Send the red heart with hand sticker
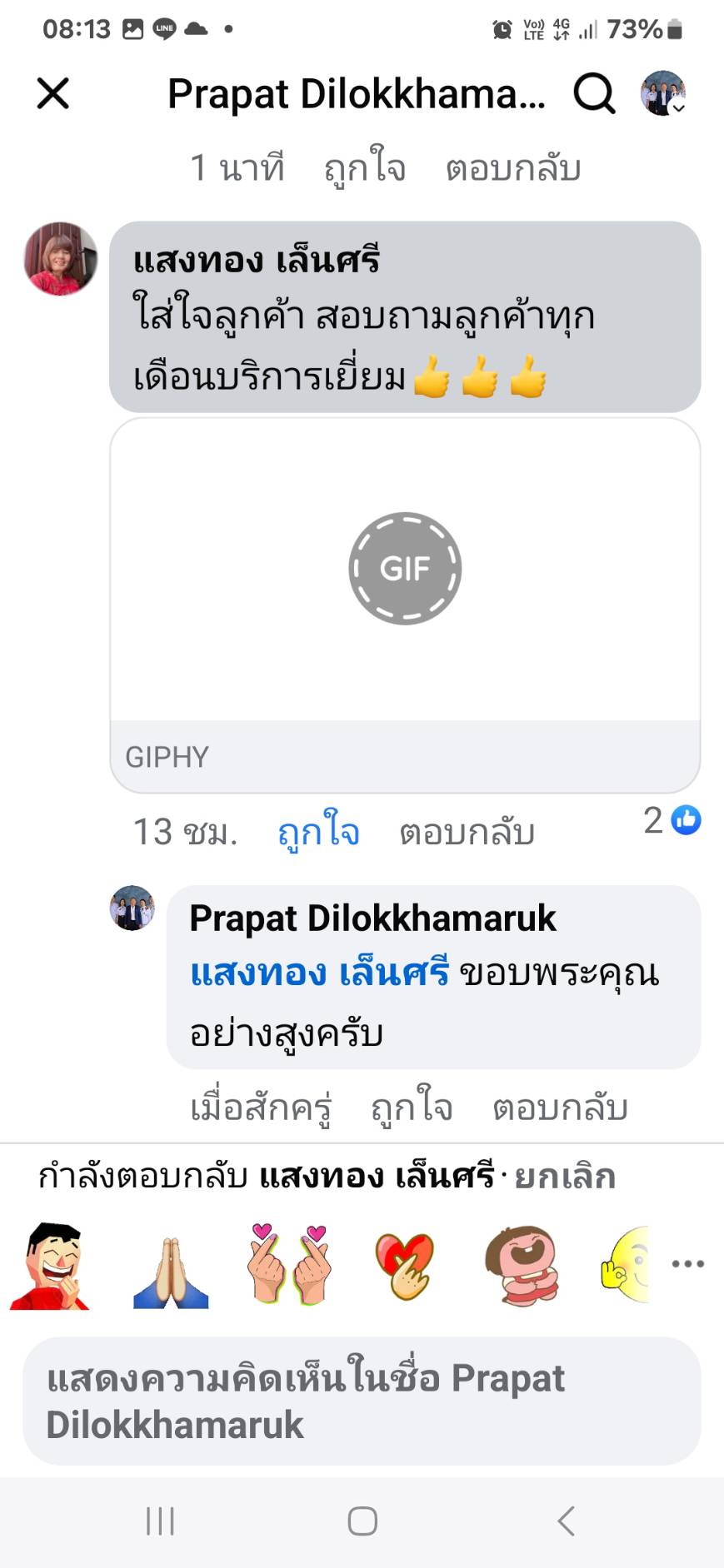The image size is (724, 1568). tap(405, 1267)
